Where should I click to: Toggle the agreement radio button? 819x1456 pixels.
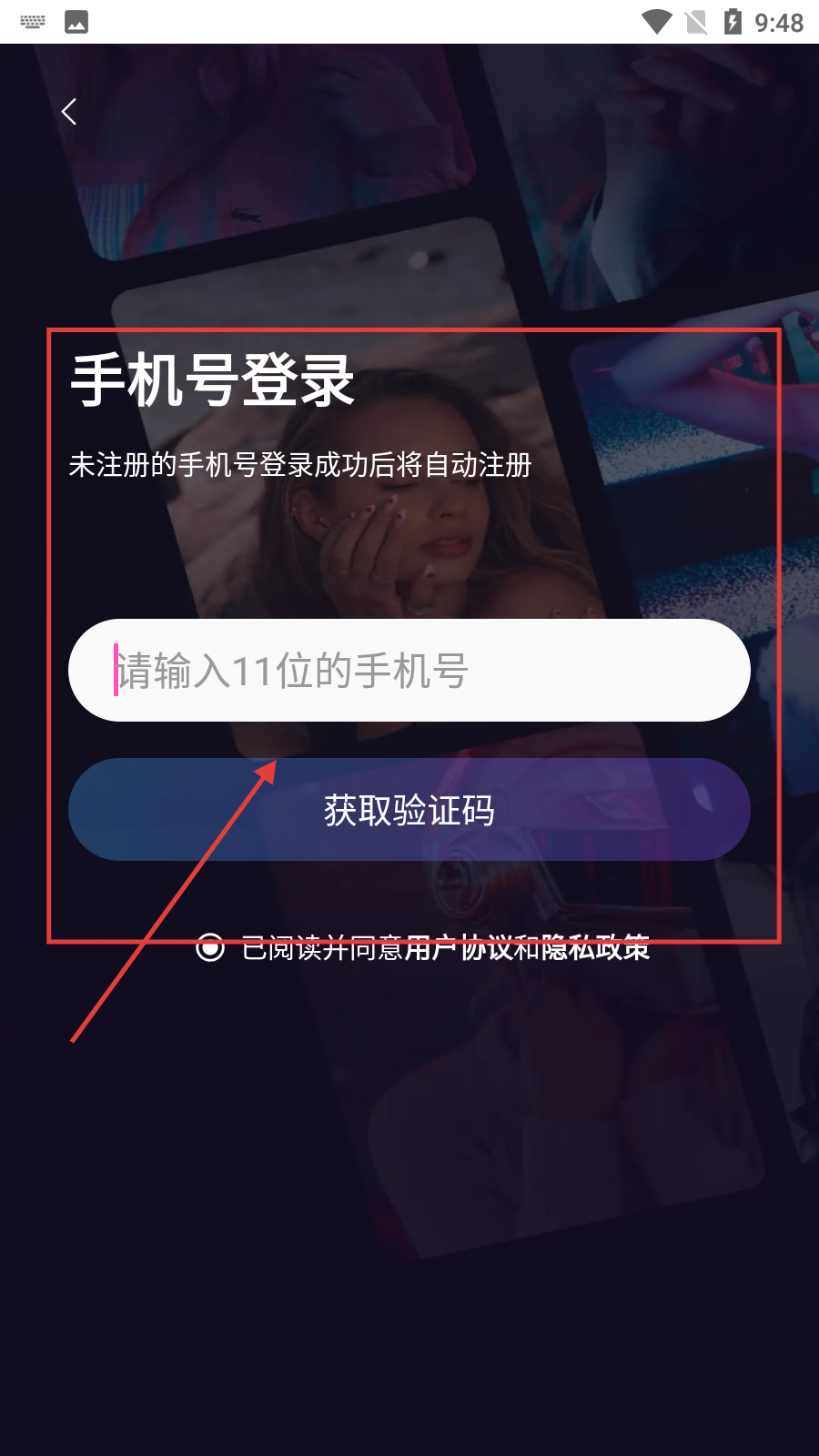pyautogui.click(x=210, y=948)
